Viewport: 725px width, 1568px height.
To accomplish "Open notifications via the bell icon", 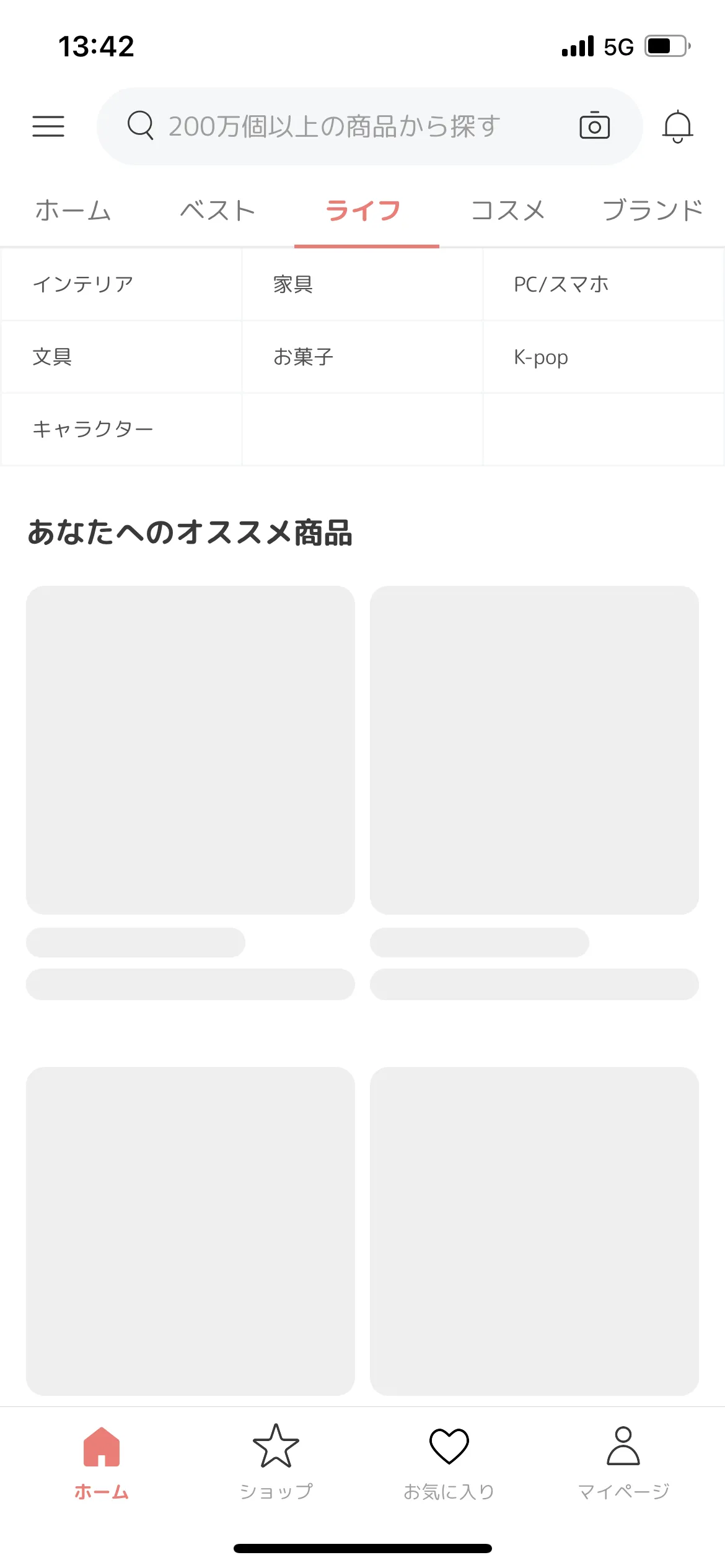I will click(x=677, y=126).
